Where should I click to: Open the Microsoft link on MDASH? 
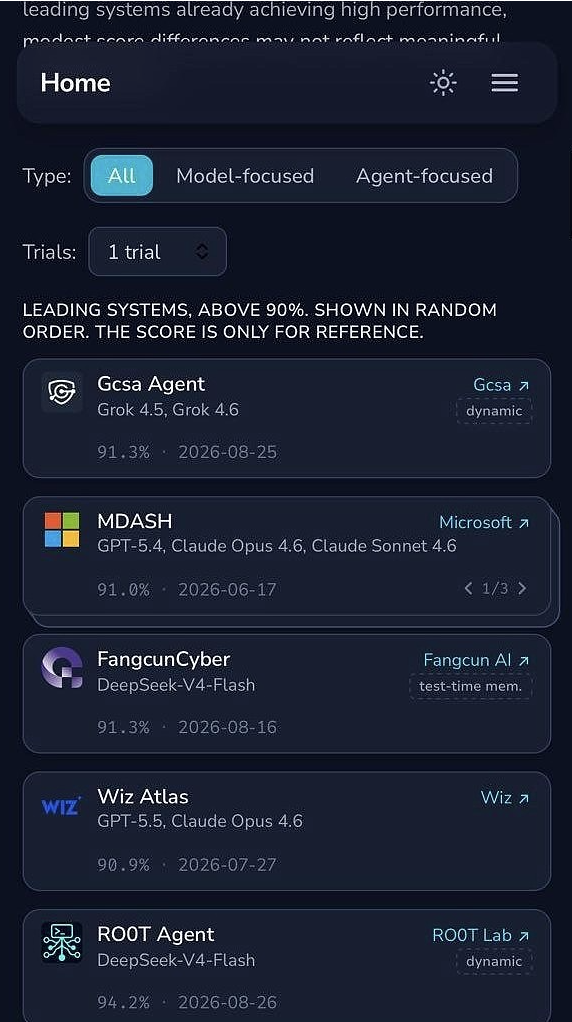tap(484, 522)
